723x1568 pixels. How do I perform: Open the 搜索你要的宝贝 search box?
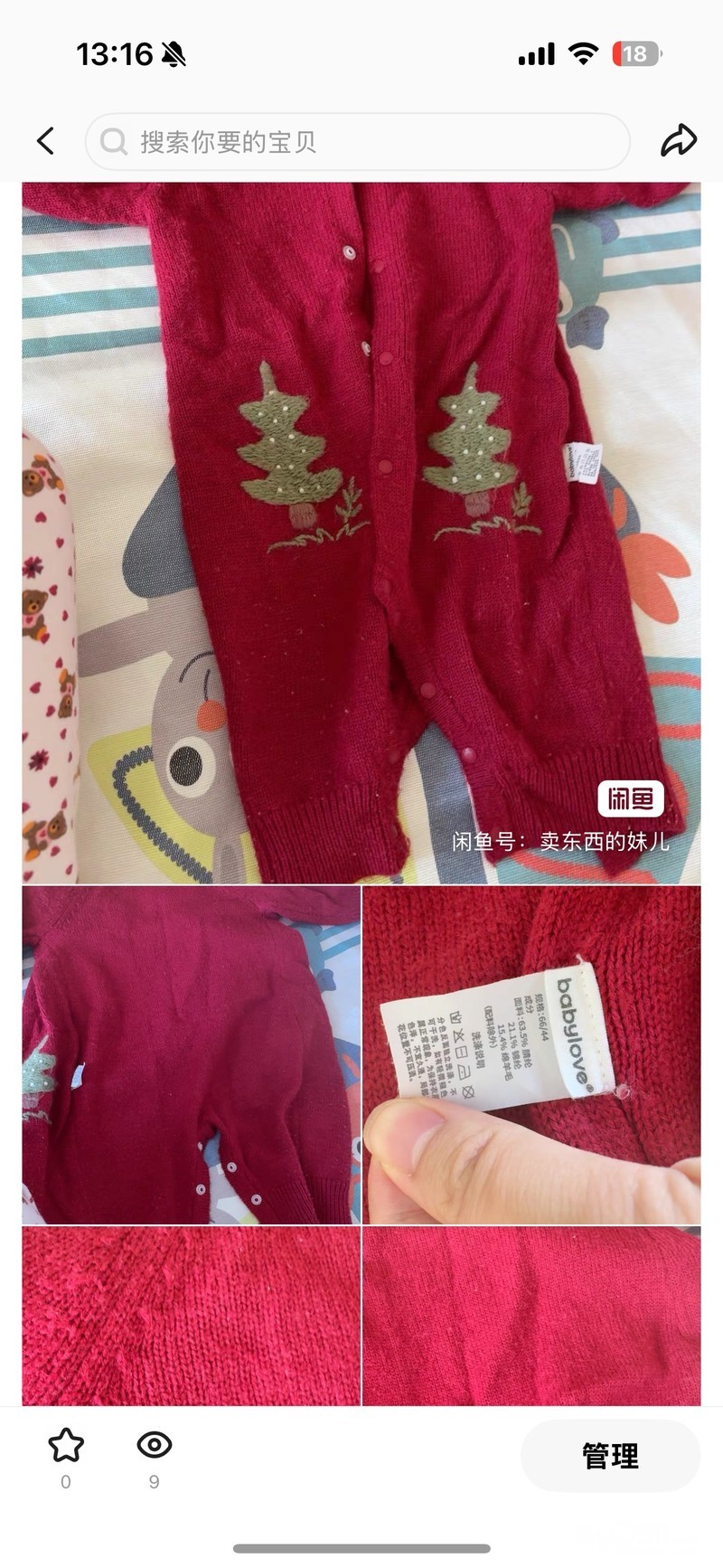point(357,142)
